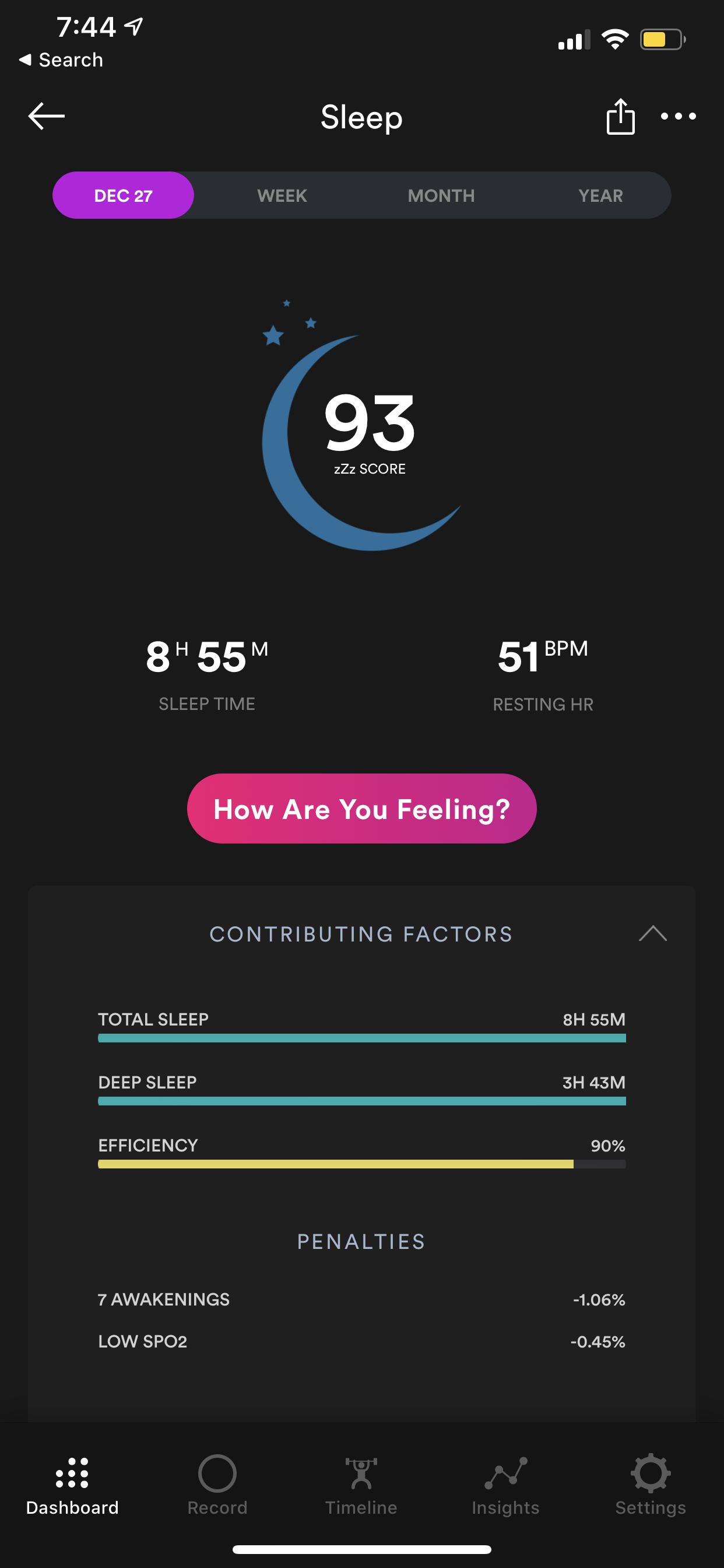Open the three-dot overflow menu

coord(678,116)
